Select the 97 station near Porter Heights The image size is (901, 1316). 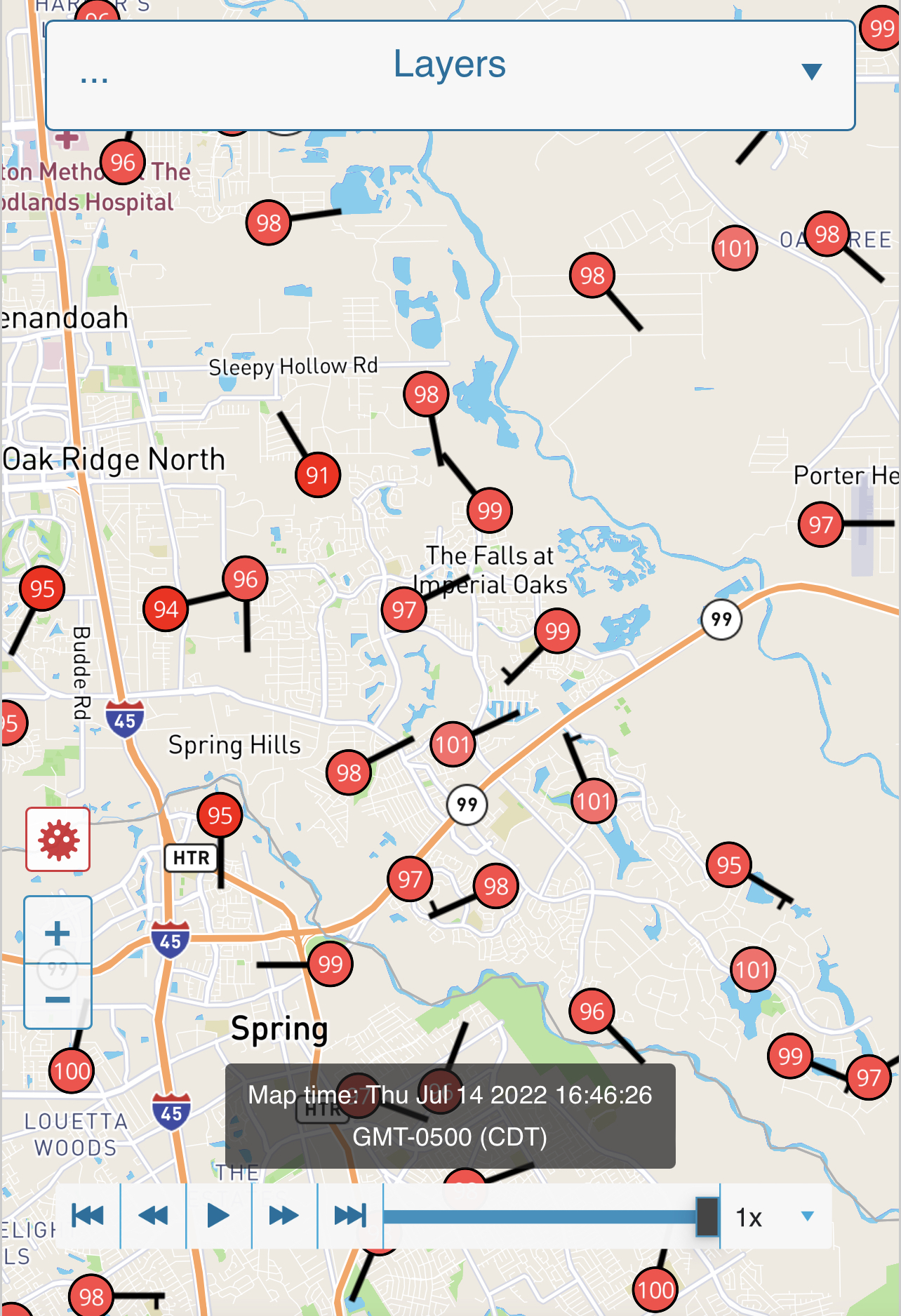tap(820, 524)
